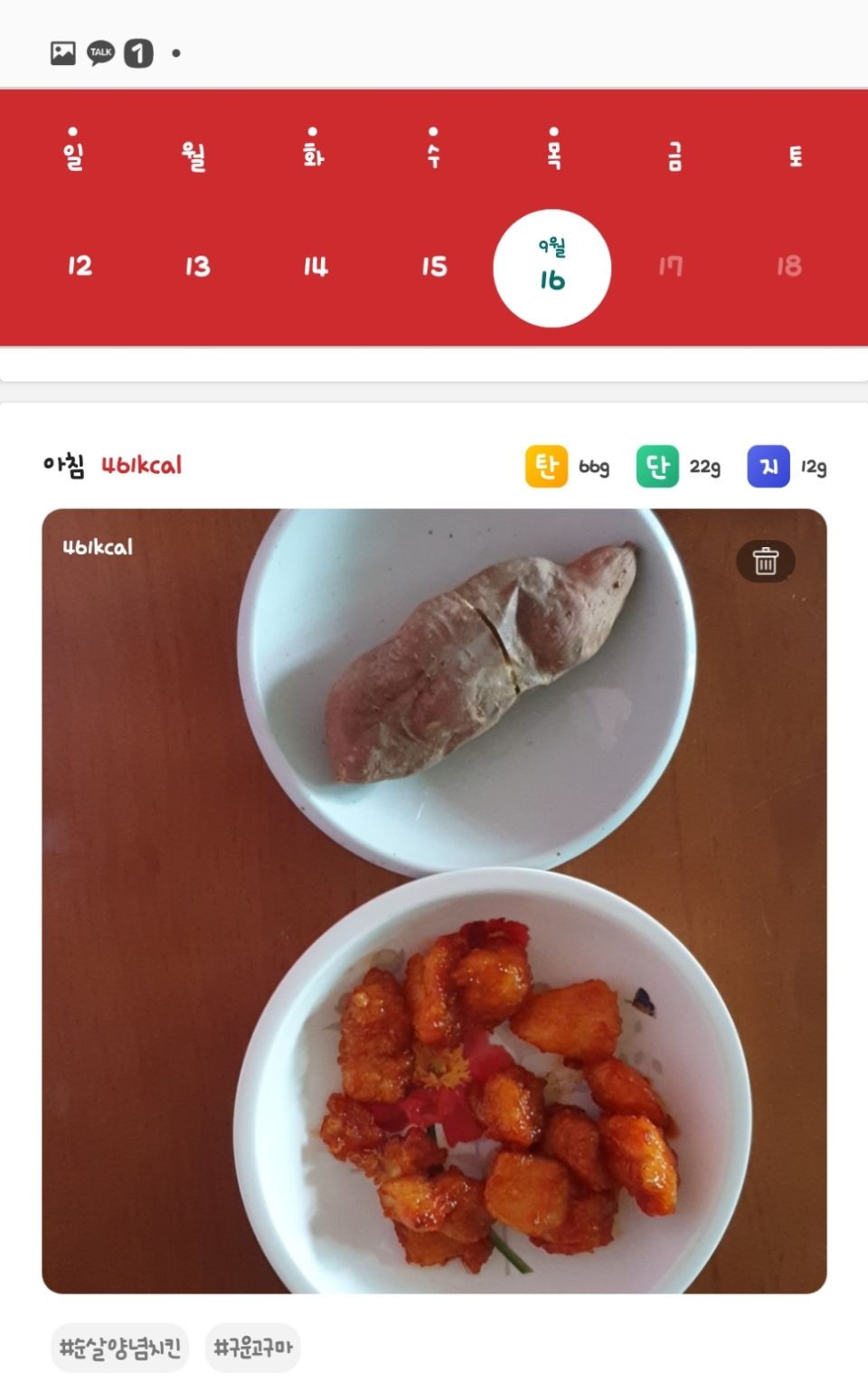Select Wednesday the 15th in calendar

[434, 266]
